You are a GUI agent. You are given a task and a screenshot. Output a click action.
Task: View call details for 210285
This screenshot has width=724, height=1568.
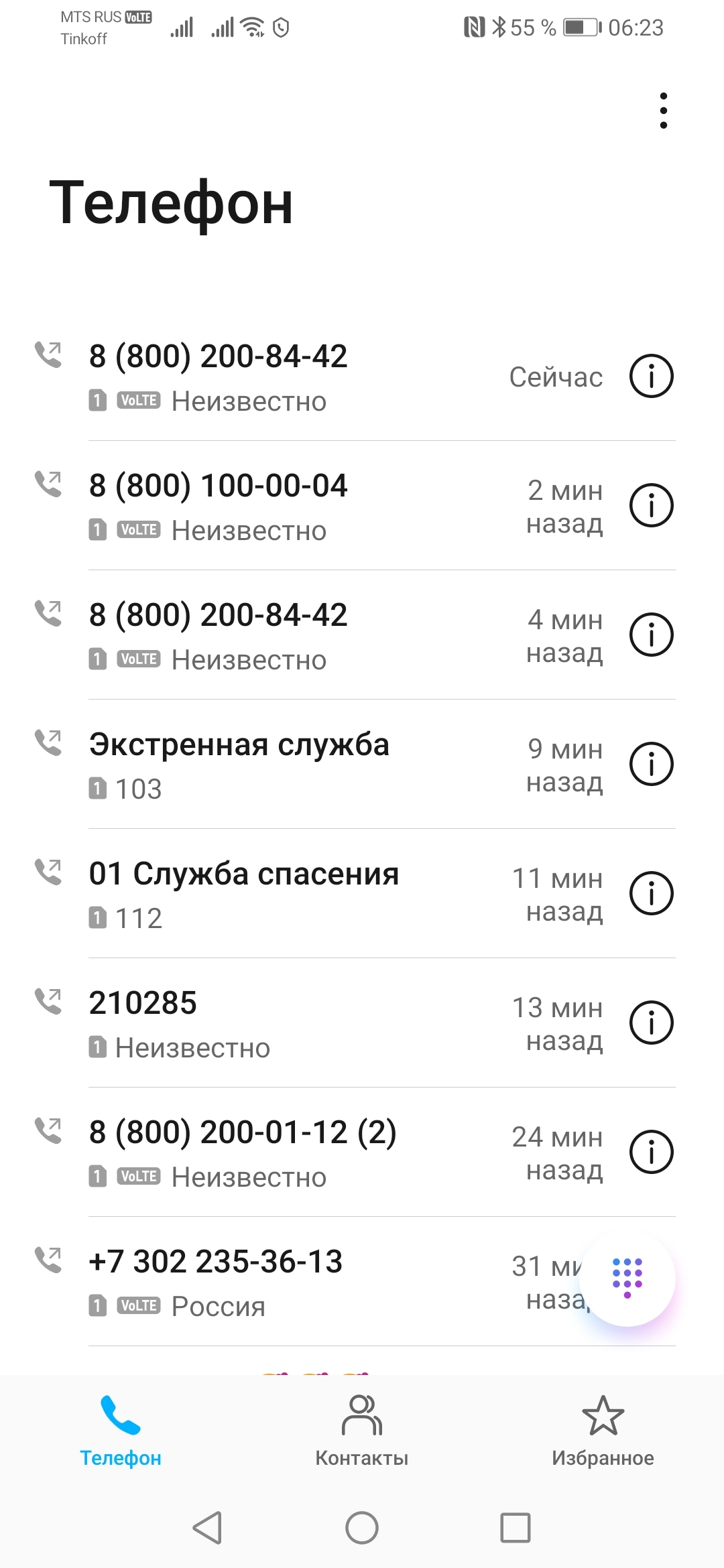click(x=651, y=1023)
